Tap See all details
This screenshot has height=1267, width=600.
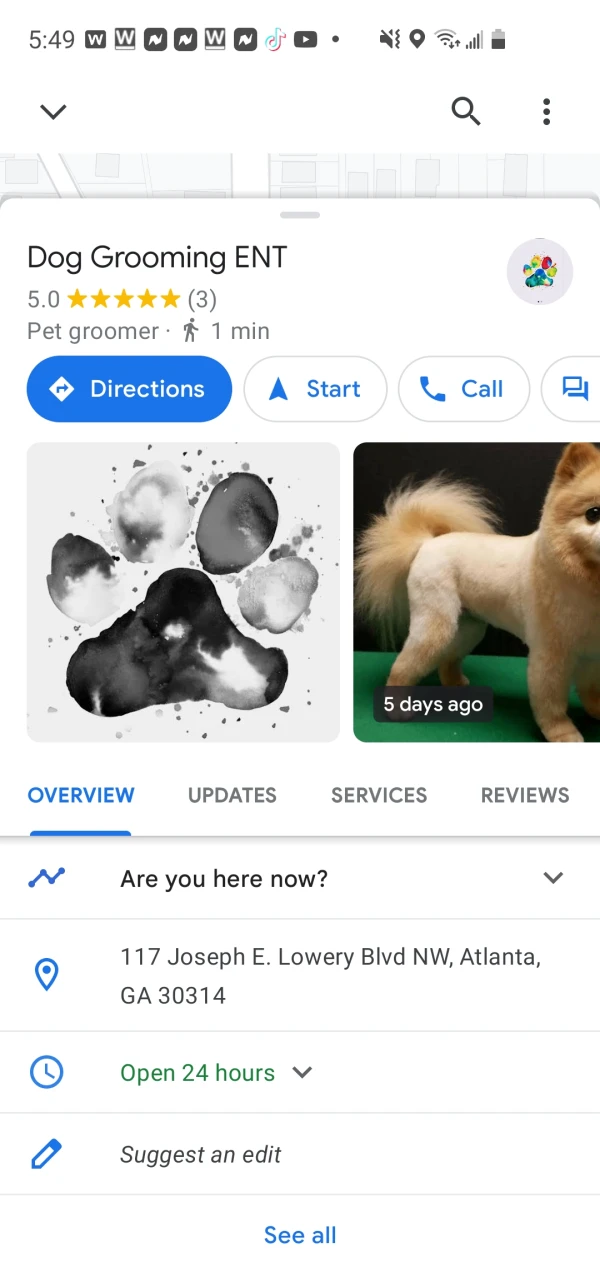point(300,1235)
